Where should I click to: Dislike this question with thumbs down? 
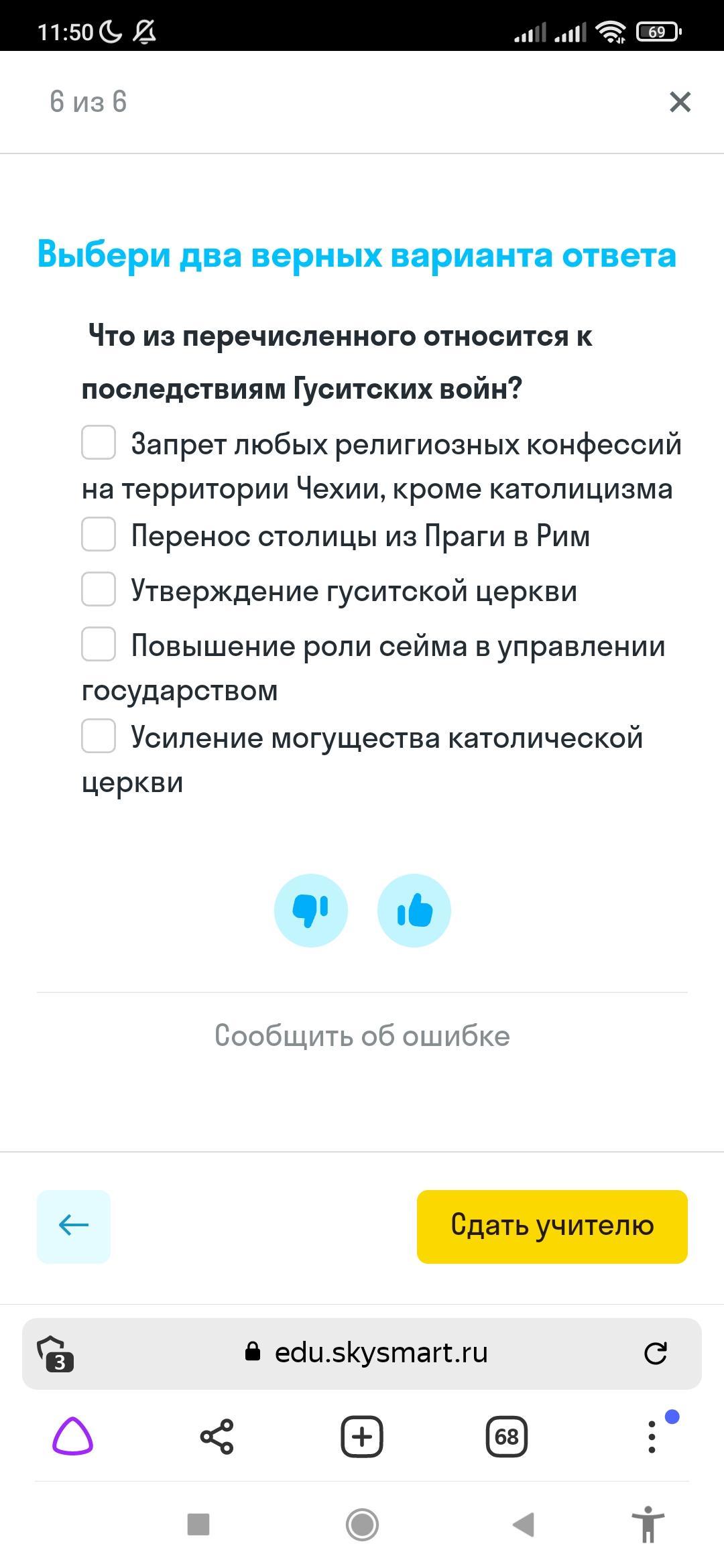click(311, 910)
